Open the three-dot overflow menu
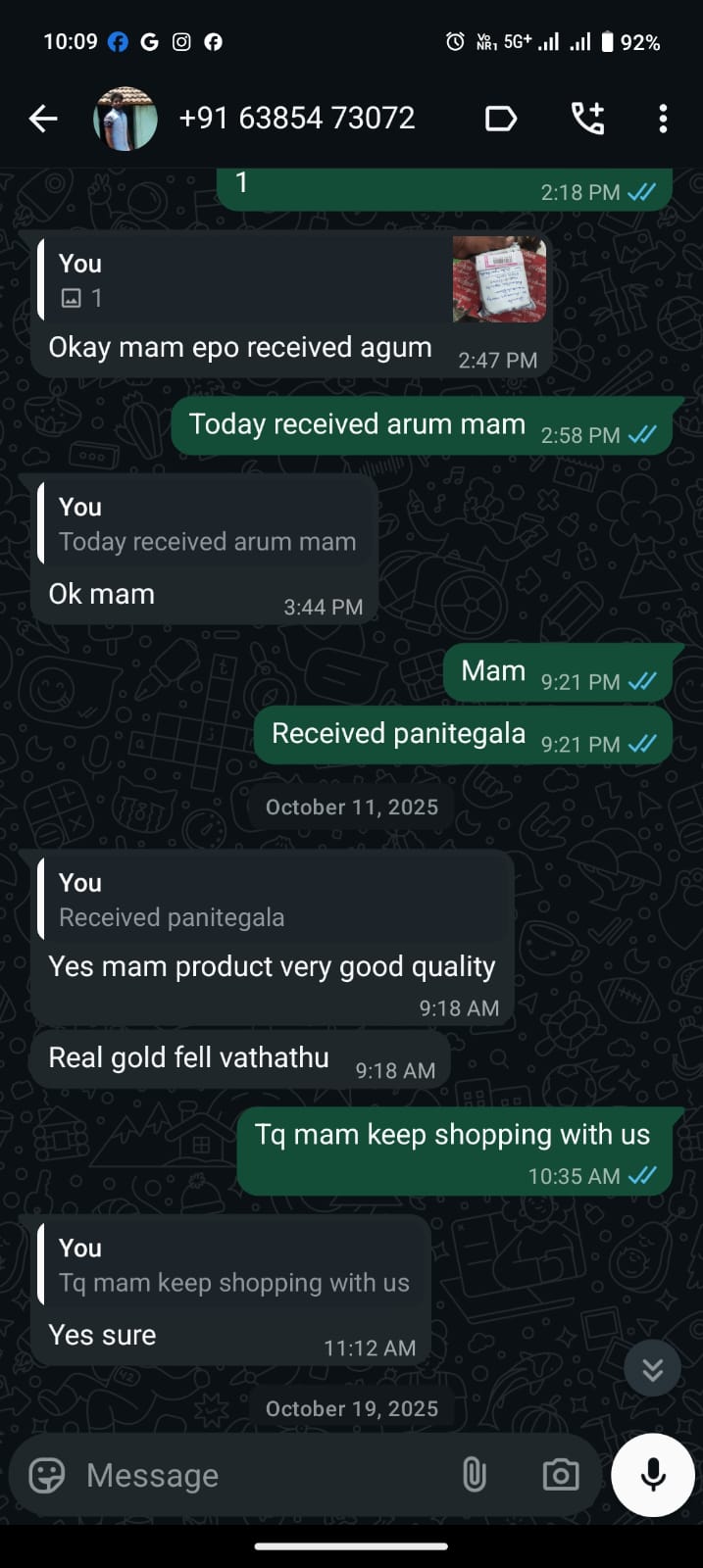This screenshot has height=1568, width=703. click(663, 120)
